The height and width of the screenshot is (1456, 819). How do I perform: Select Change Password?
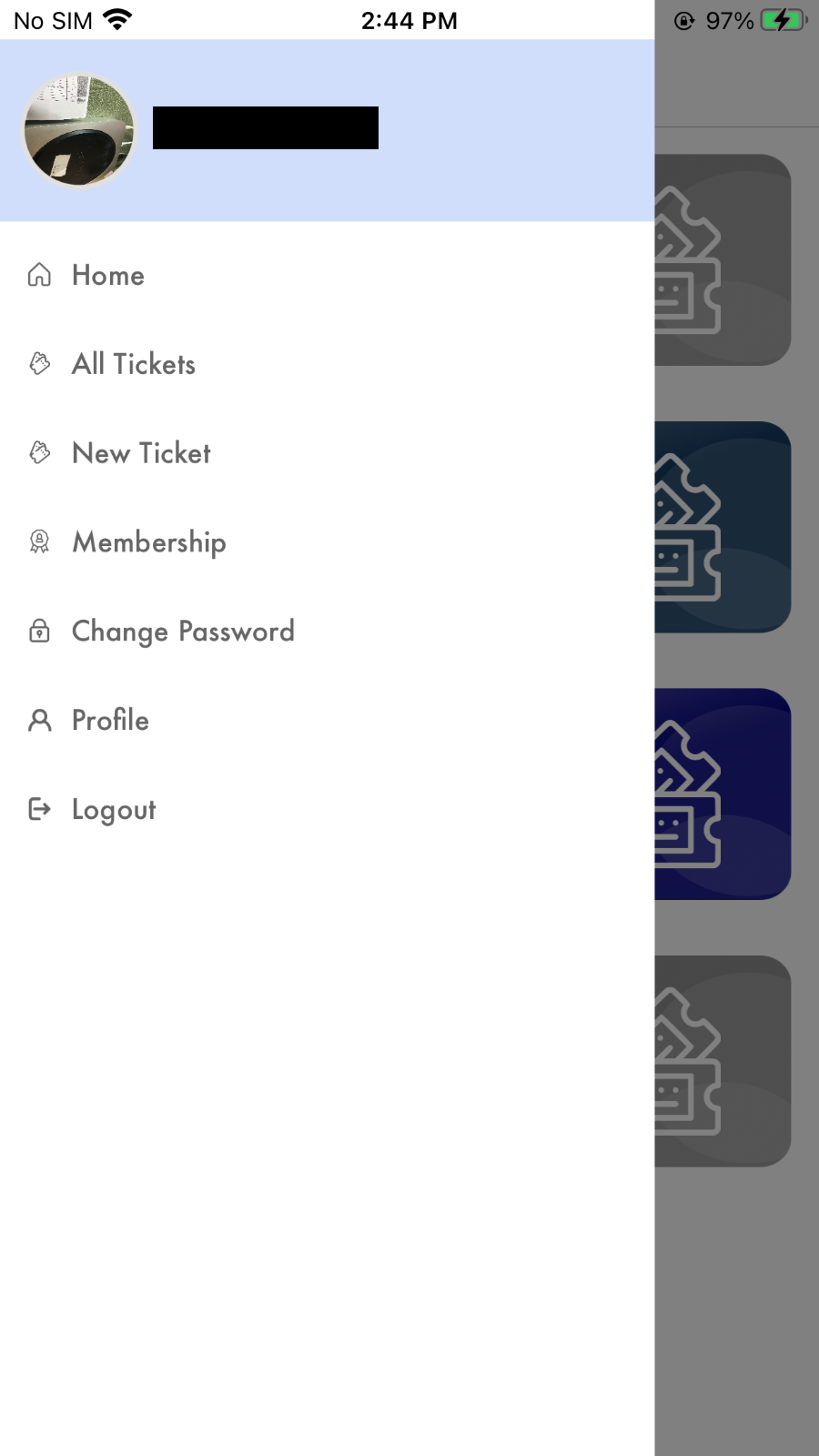coord(182,632)
